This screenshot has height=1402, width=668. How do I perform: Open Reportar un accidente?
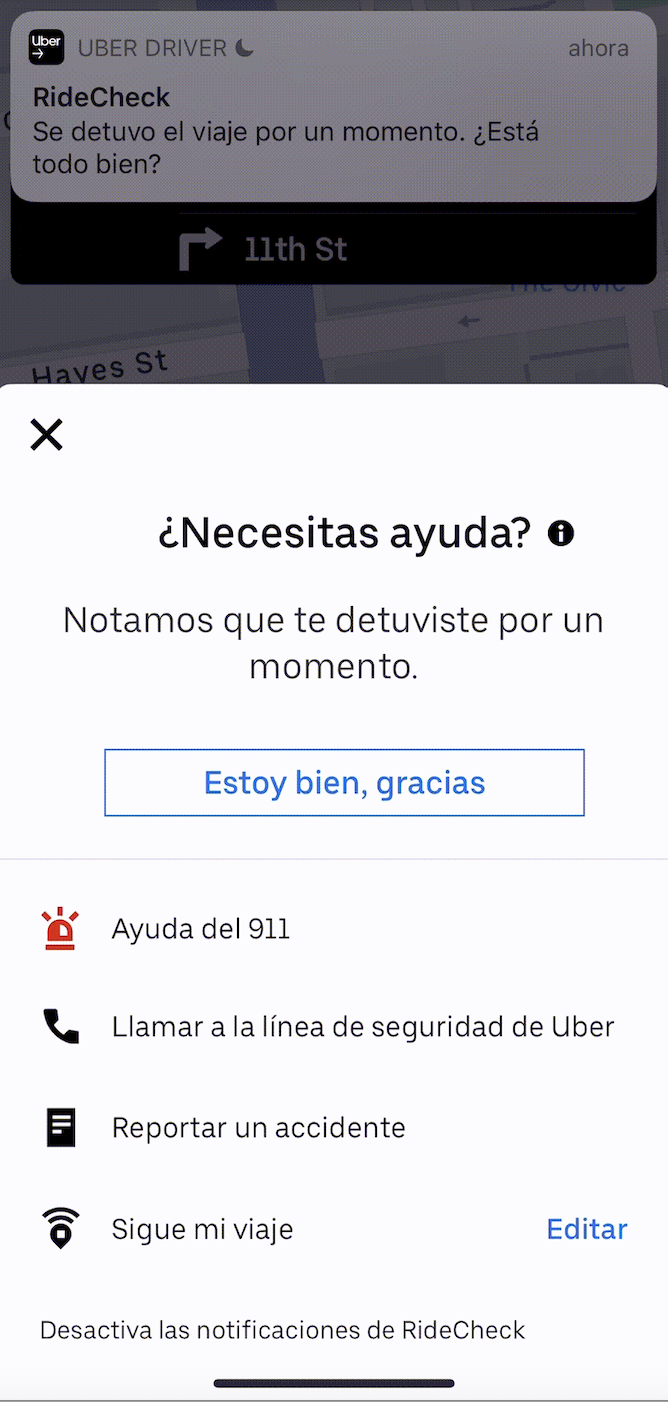click(x=258, y=1128)
